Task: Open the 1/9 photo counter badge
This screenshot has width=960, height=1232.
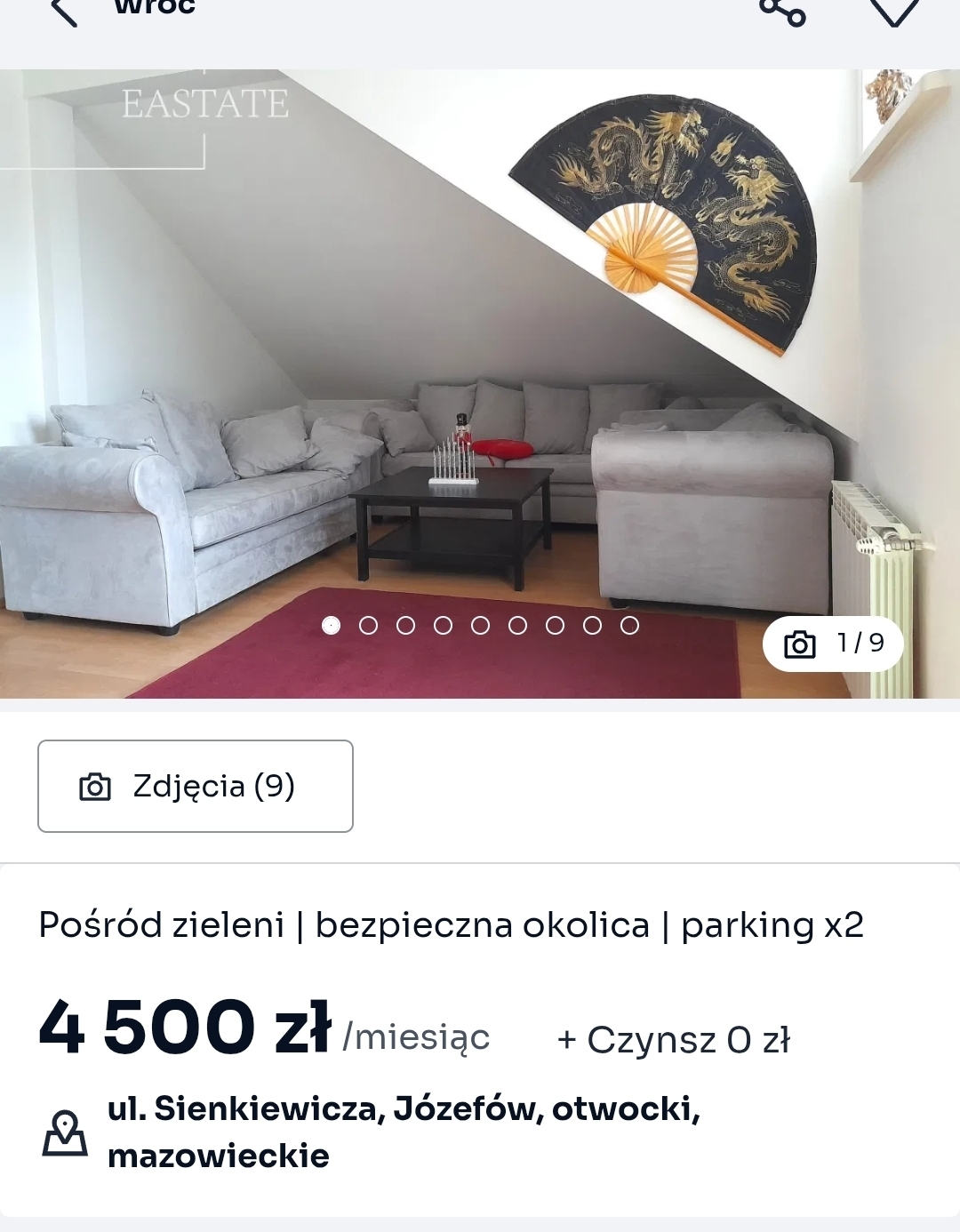Action: point(833,644)
